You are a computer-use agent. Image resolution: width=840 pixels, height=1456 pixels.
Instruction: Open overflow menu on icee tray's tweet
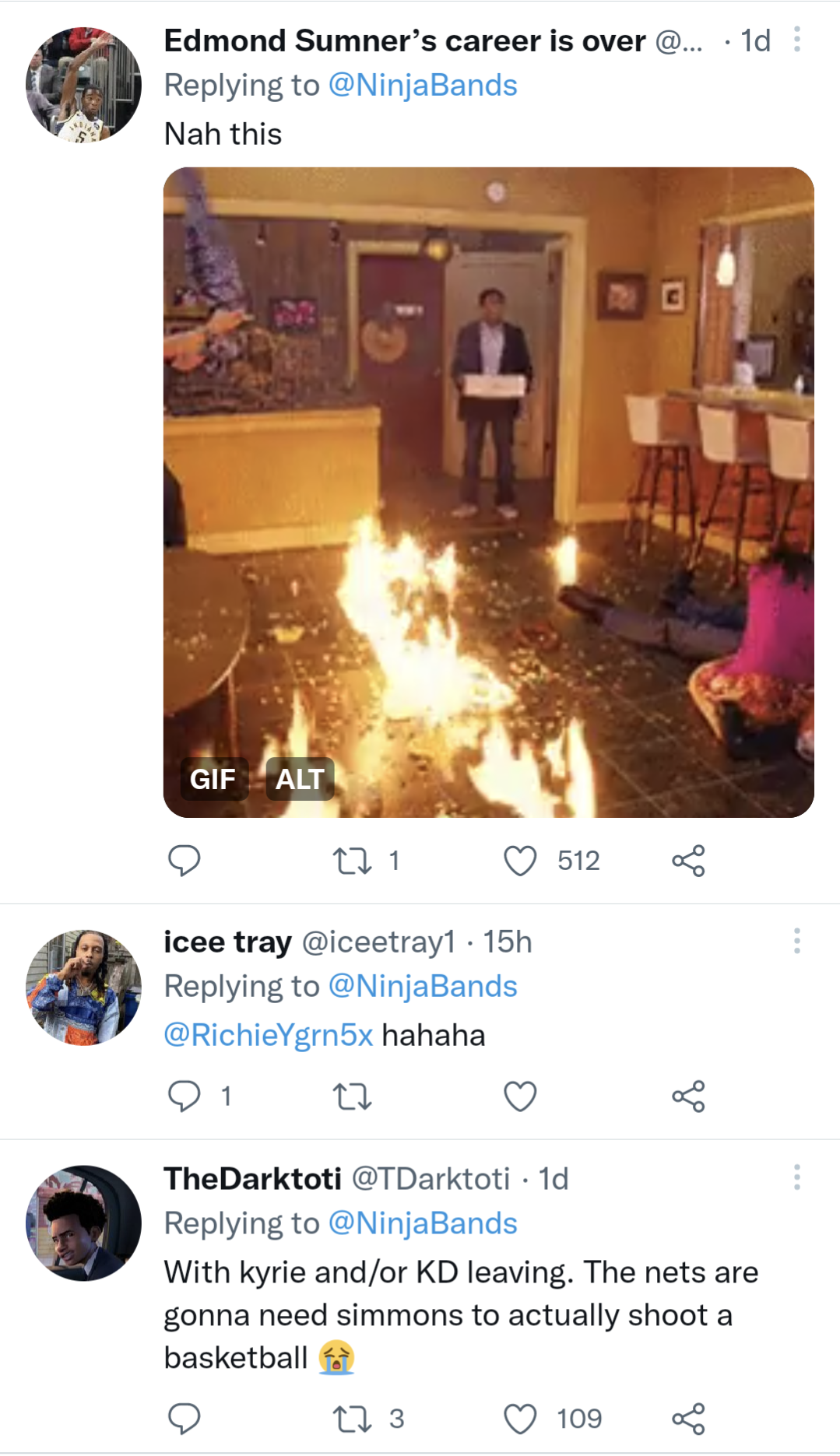796,941
